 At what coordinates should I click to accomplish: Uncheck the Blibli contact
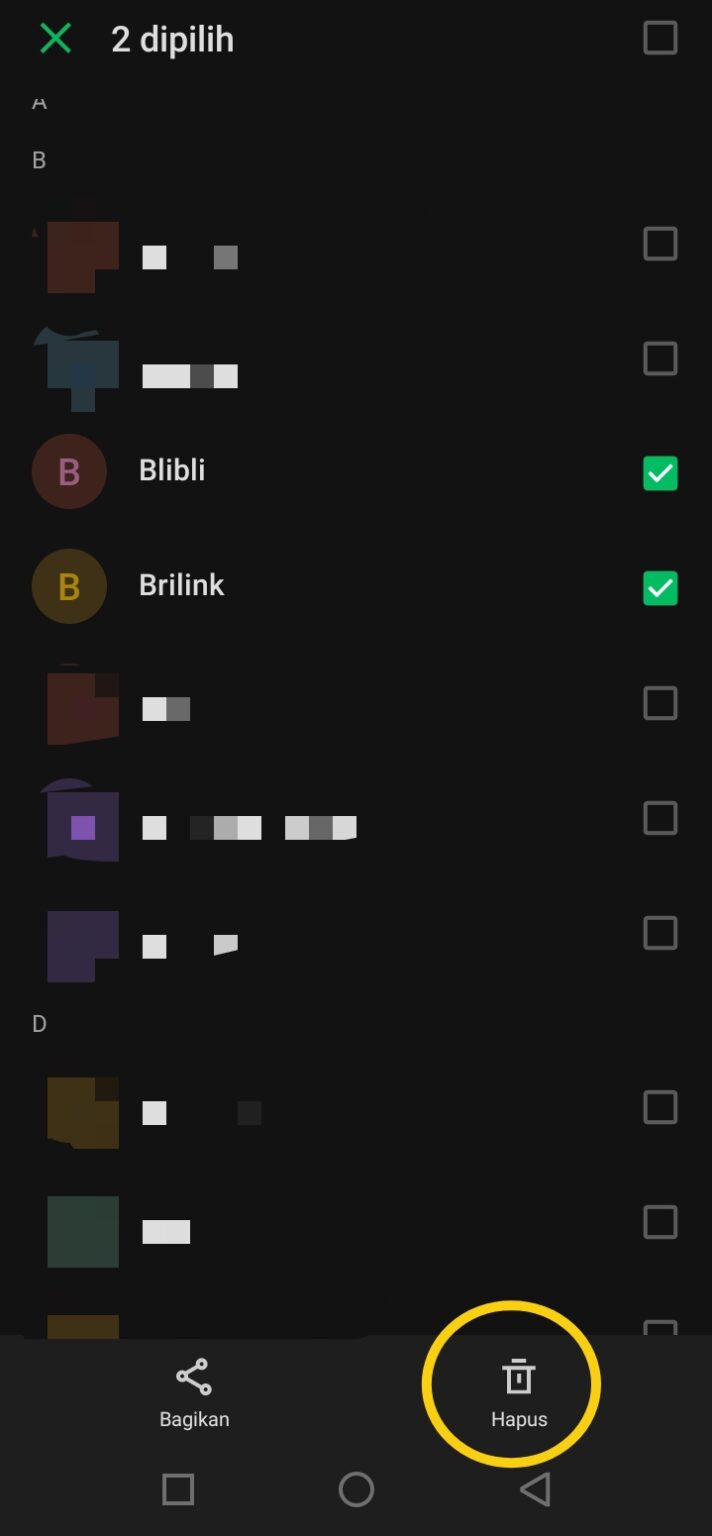click(x=659, y=473)
